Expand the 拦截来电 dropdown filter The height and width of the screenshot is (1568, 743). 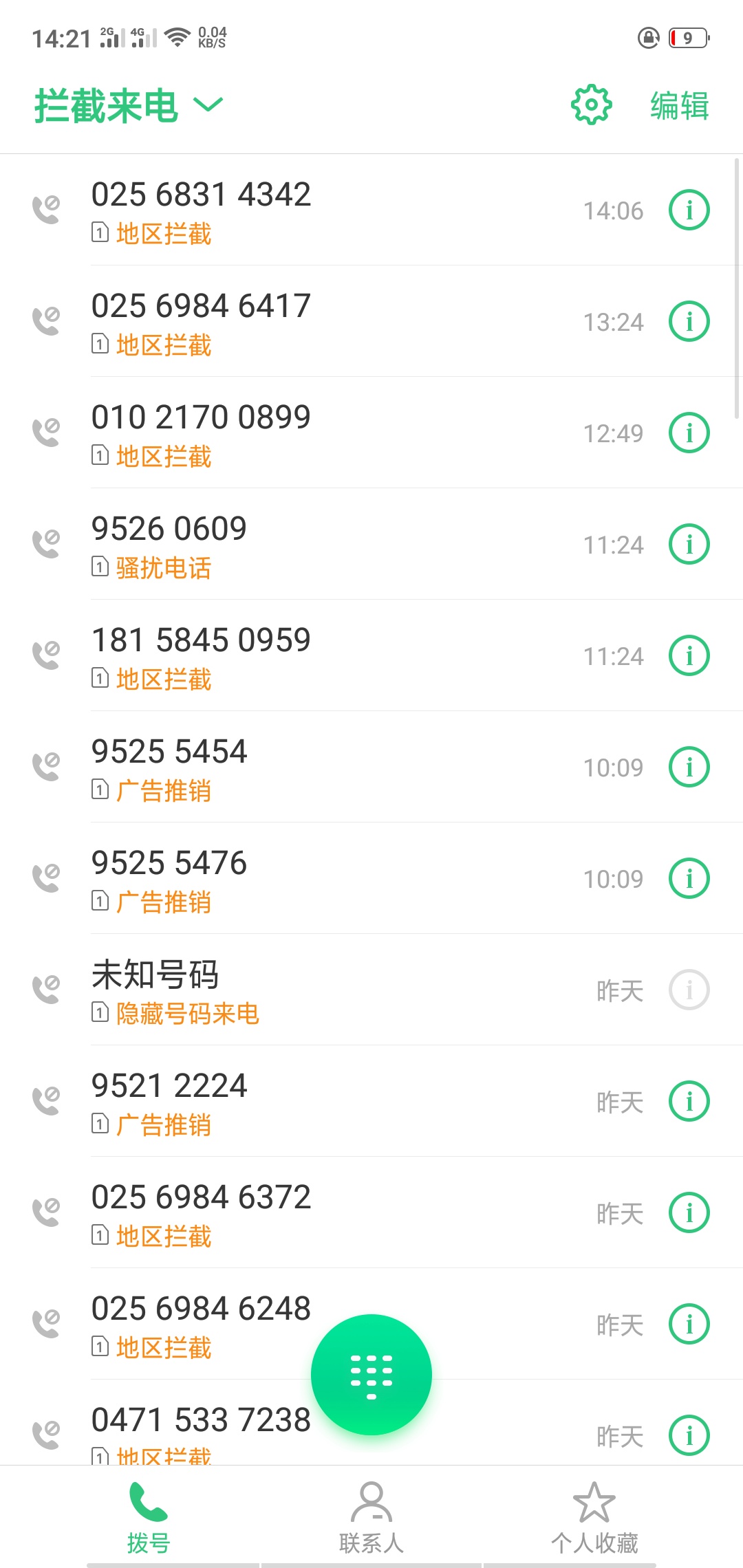[129, 106]
